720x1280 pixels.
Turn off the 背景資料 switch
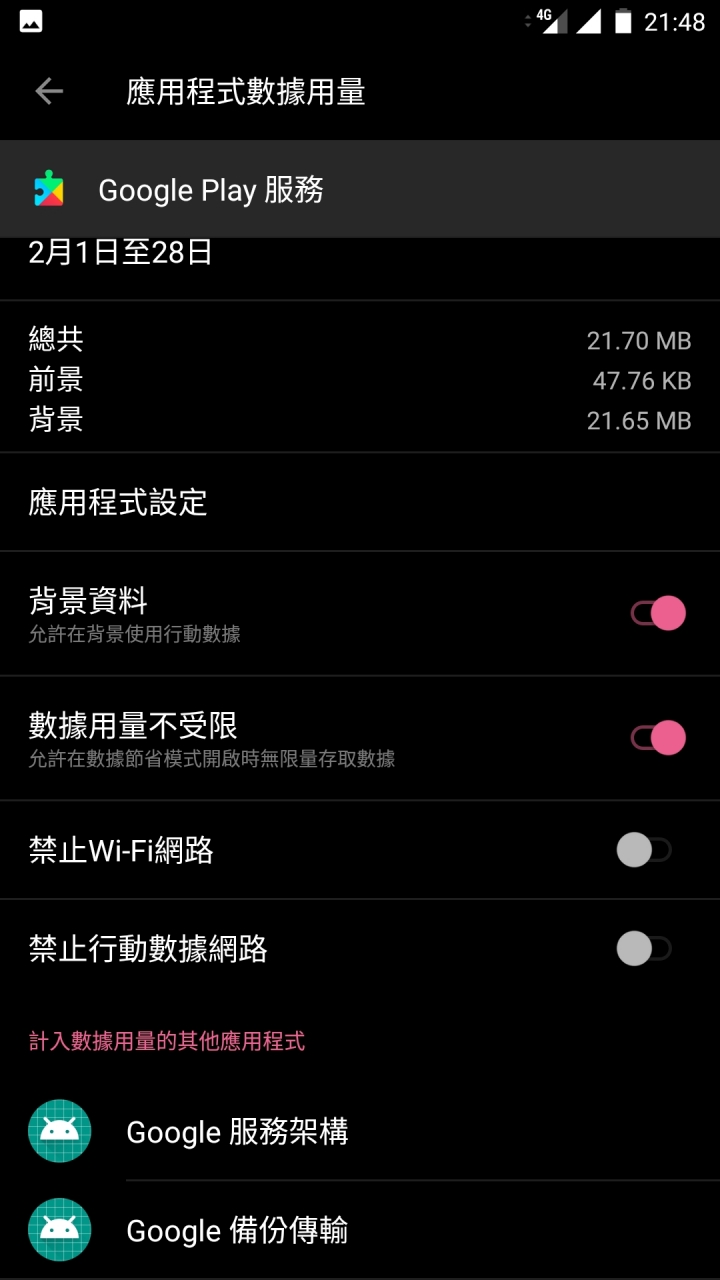[x=657, y=613]
